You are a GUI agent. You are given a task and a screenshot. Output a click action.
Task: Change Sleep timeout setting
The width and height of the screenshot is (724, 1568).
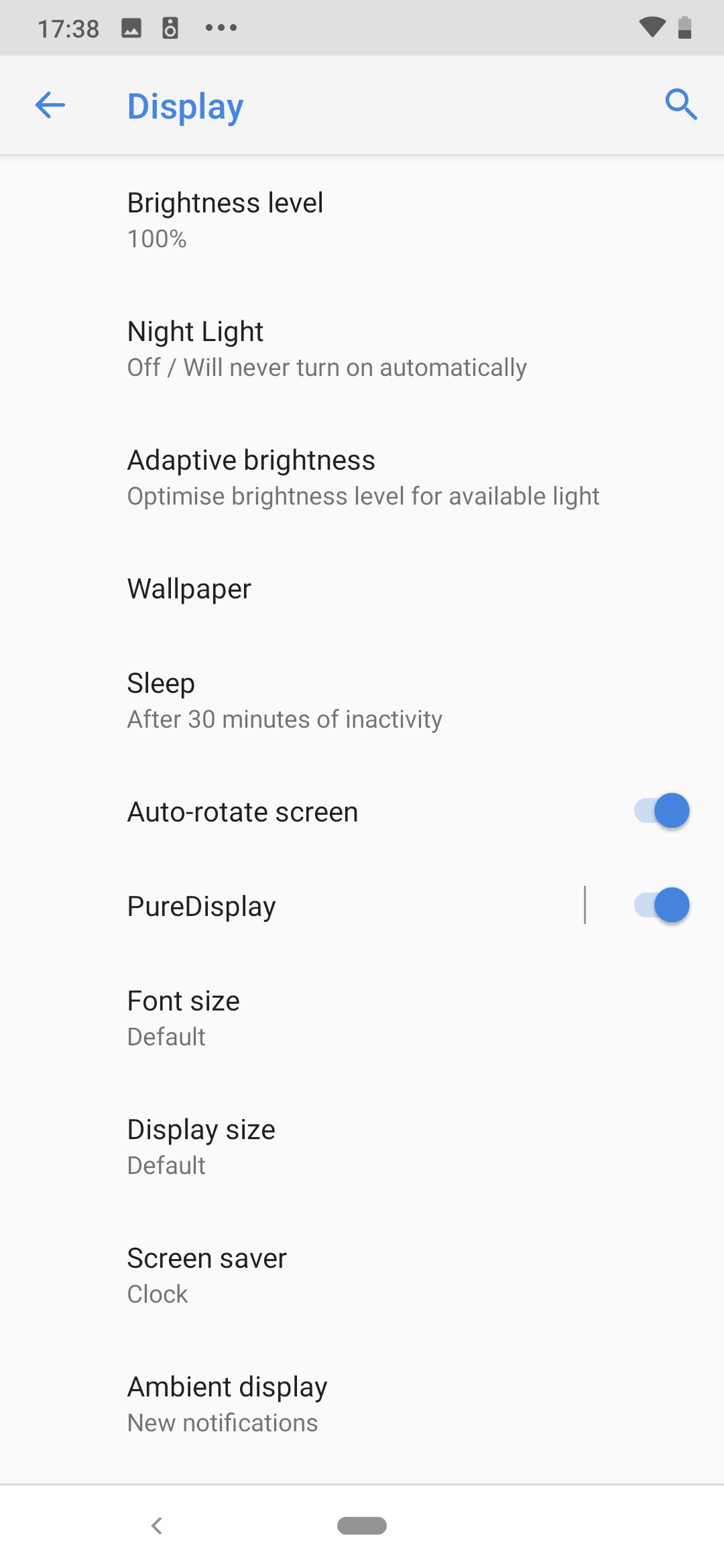point(362,700)
